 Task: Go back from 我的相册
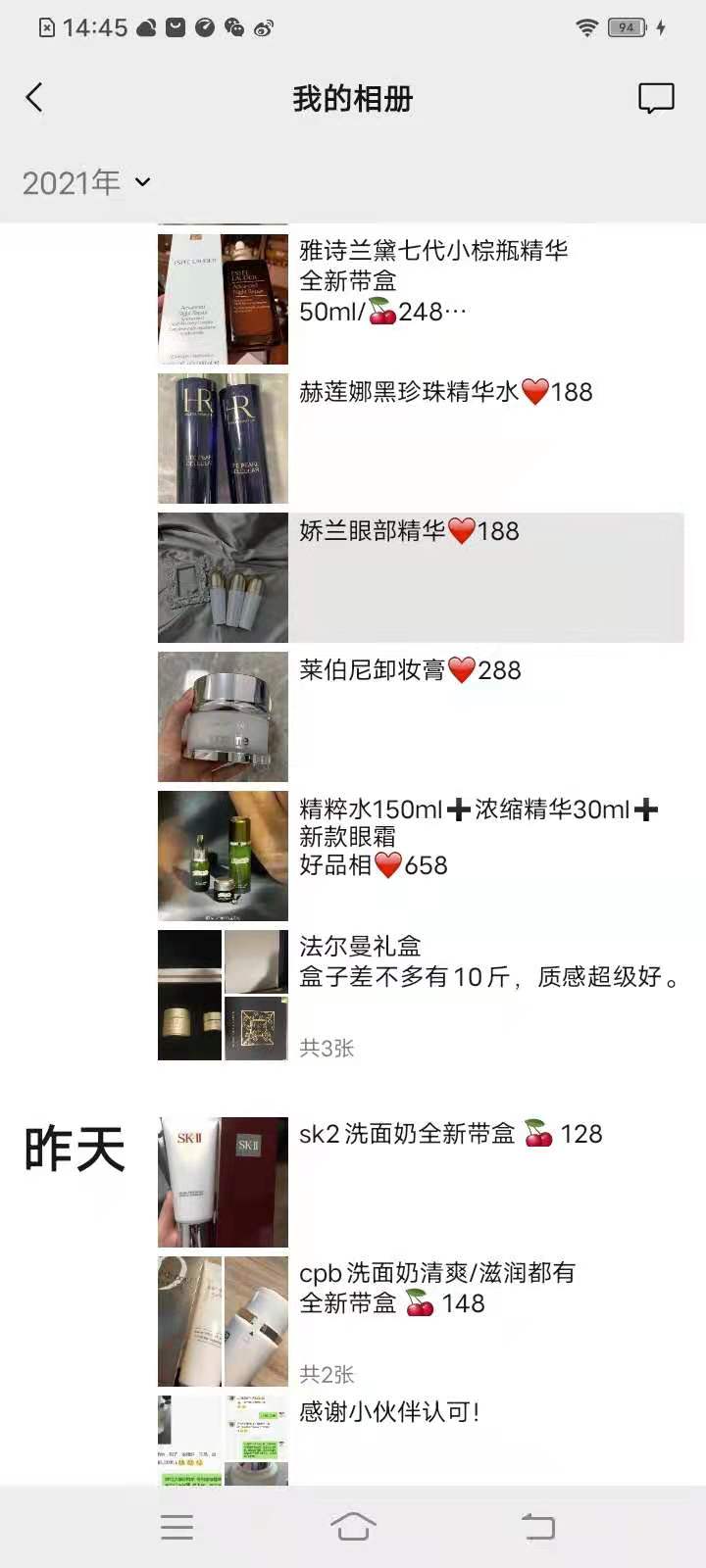[x=34, y=98]
